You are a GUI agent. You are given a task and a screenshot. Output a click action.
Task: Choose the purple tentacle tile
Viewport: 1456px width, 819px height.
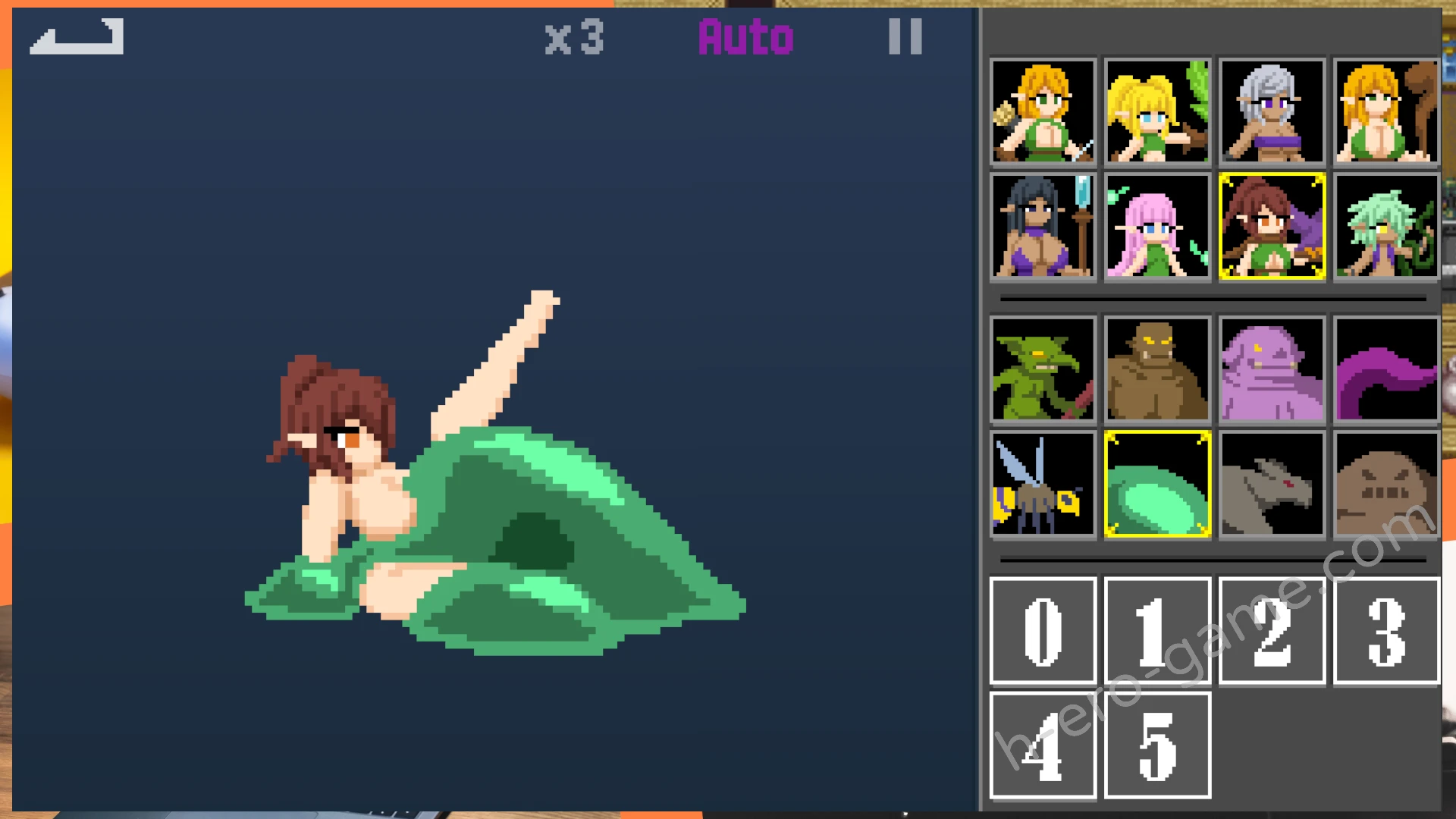tap(1386, 369)
